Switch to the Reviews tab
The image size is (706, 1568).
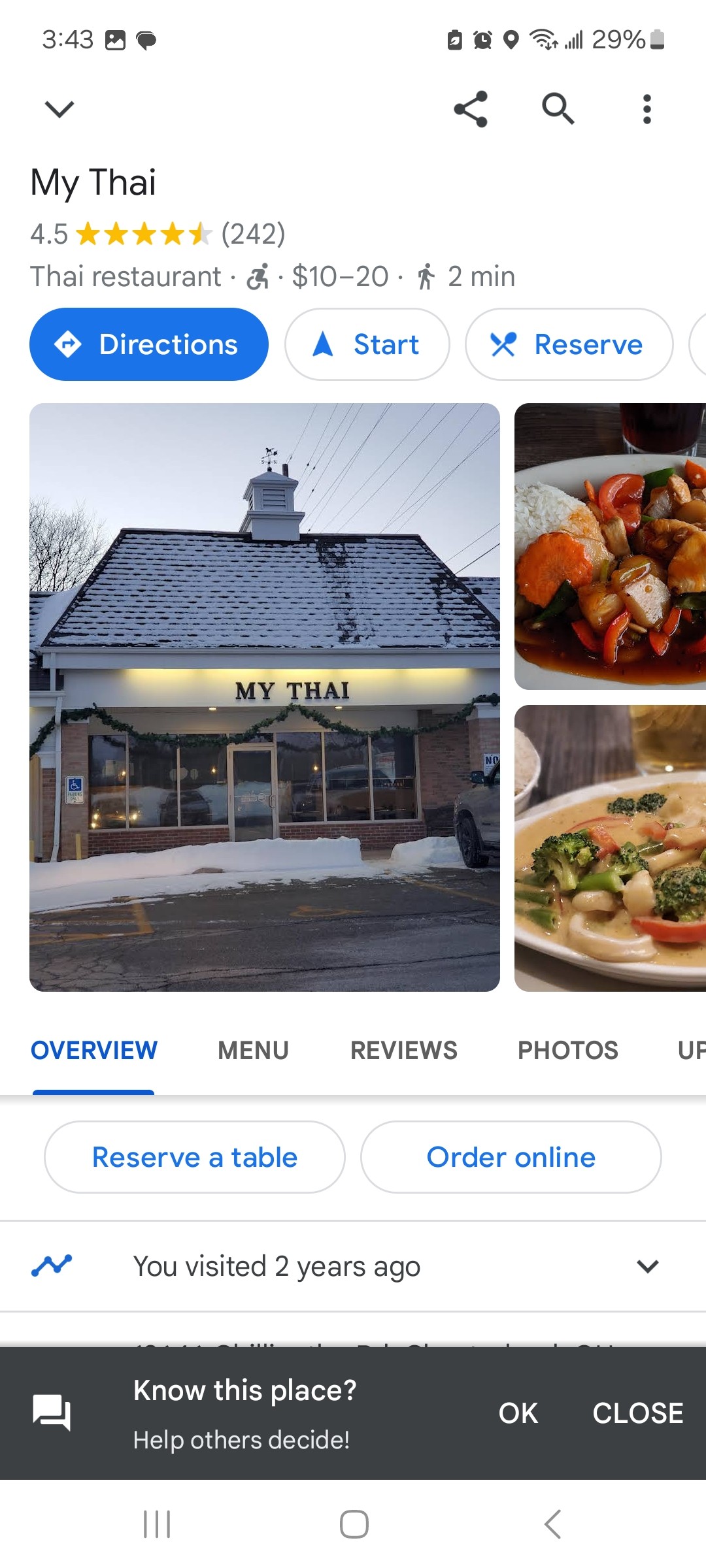(x=403, y=1051)
